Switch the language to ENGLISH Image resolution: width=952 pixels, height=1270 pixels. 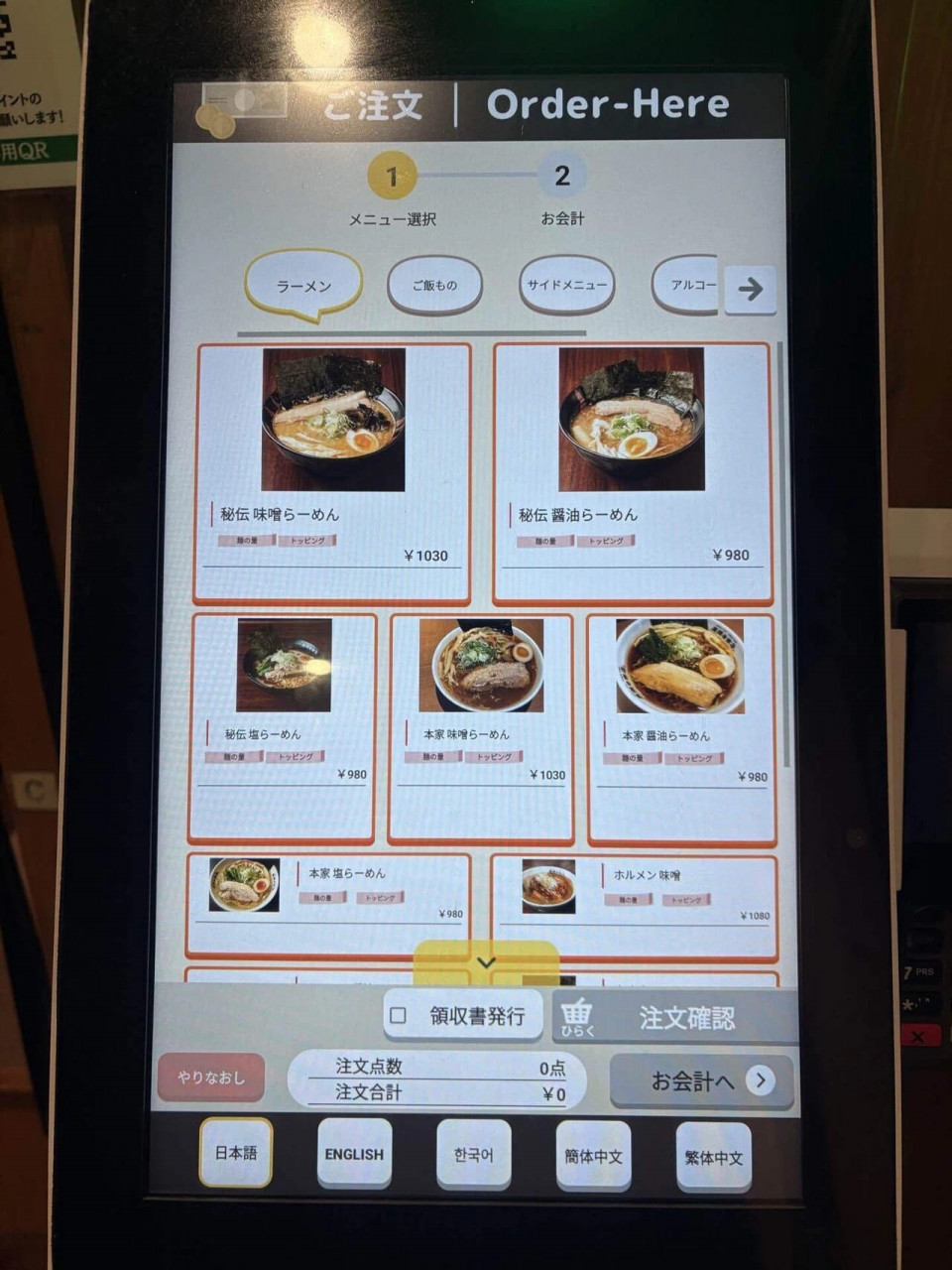[x=354, y=1154]
